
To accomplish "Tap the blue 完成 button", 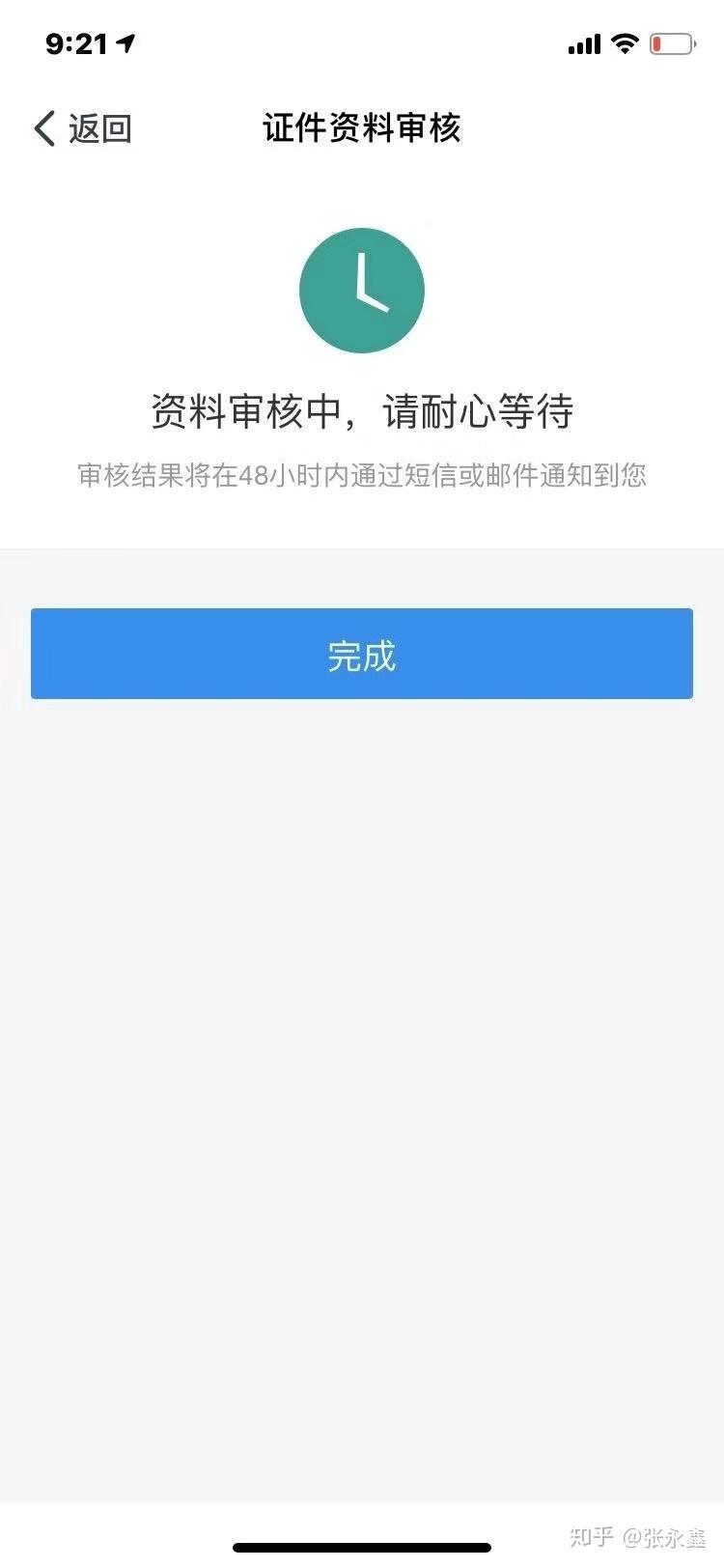I will [362, 654].
